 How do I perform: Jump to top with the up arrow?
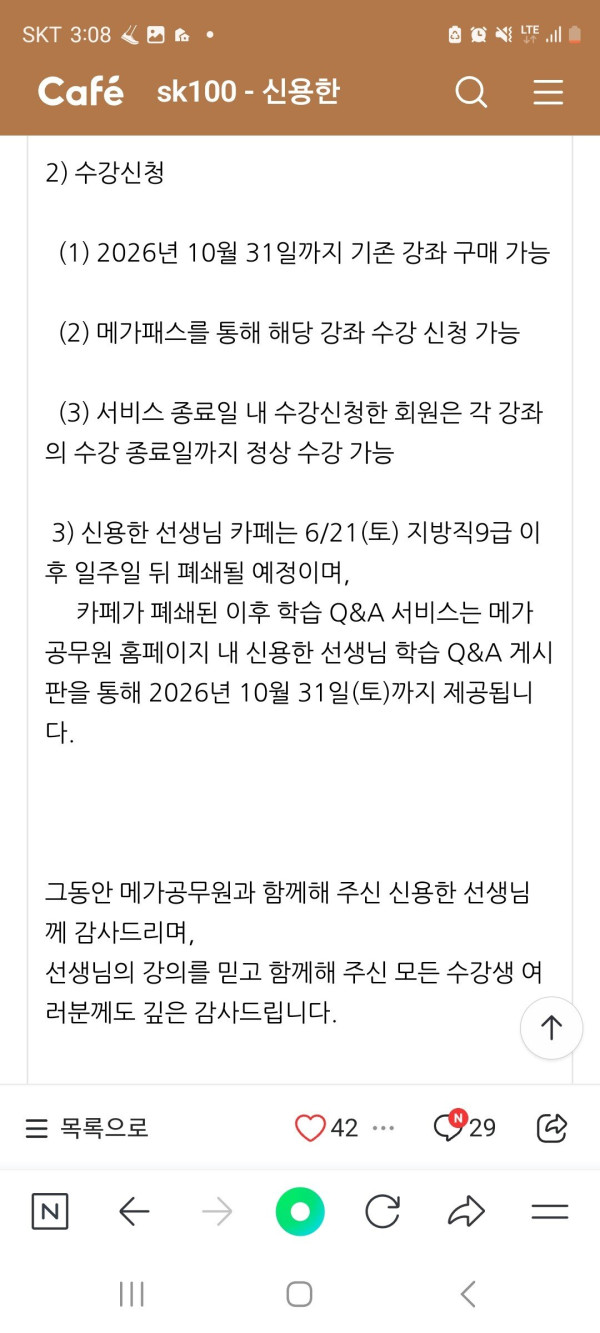(x=551, y=1028)
